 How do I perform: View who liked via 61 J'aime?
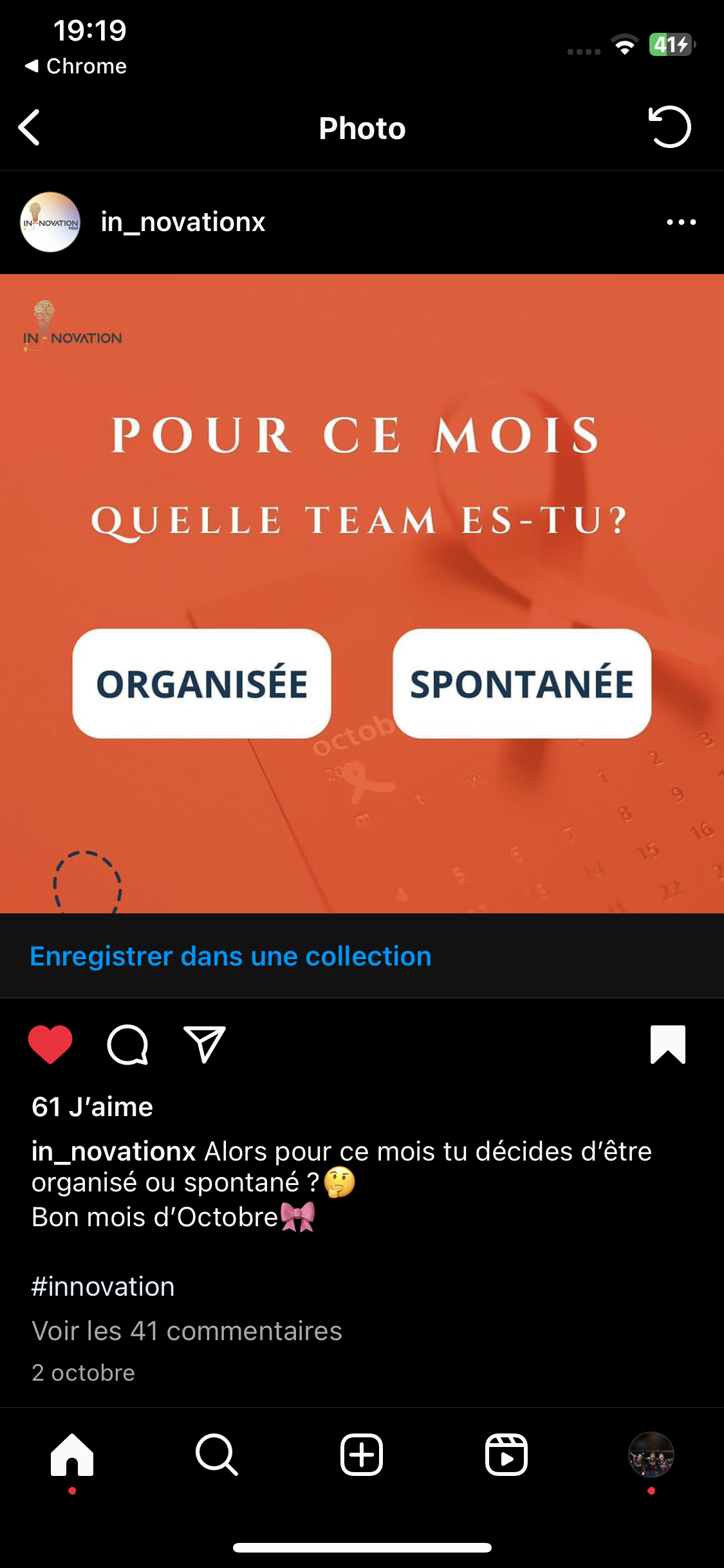[x=92, y=1107]
